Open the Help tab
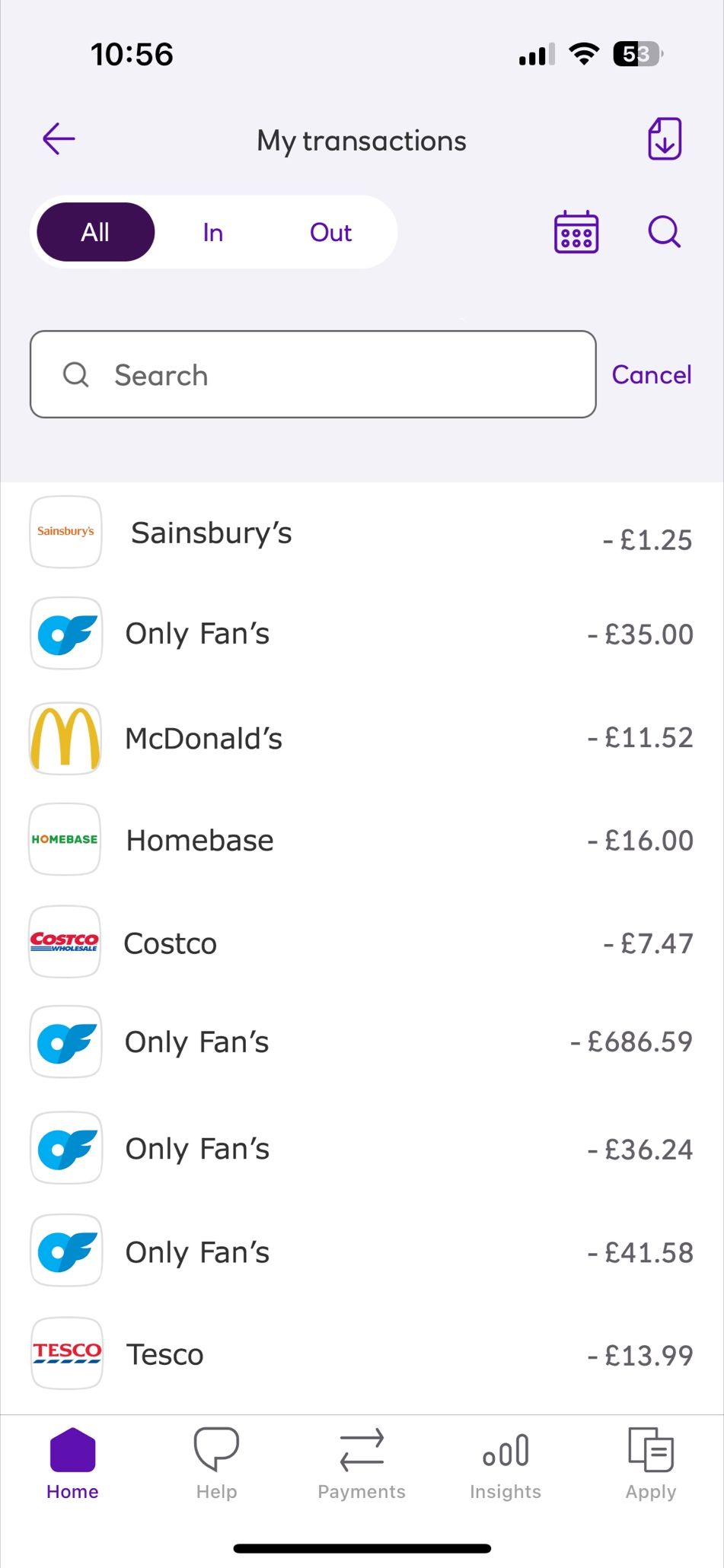The width and height of the screenshot is (724, 1568). pos(217,1464)
